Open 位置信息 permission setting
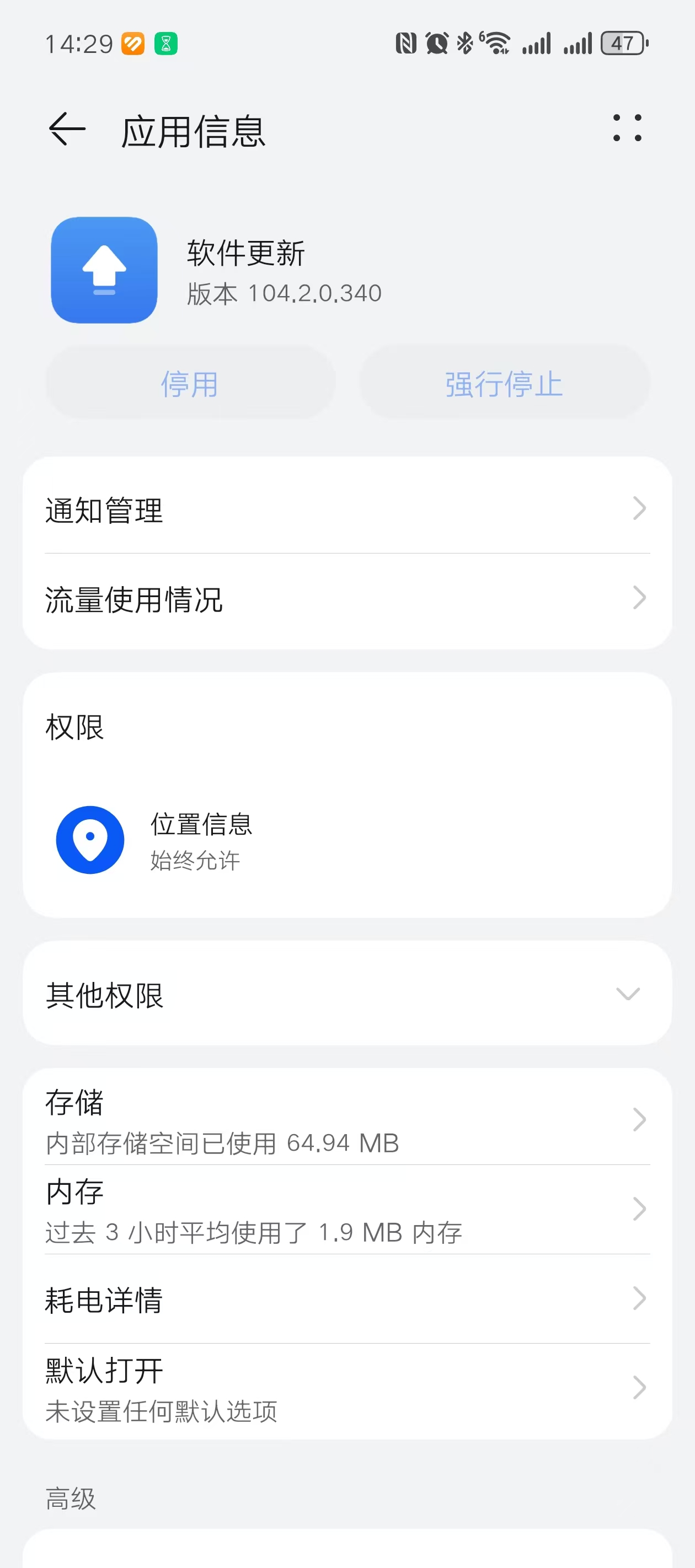 click(347, 840)
